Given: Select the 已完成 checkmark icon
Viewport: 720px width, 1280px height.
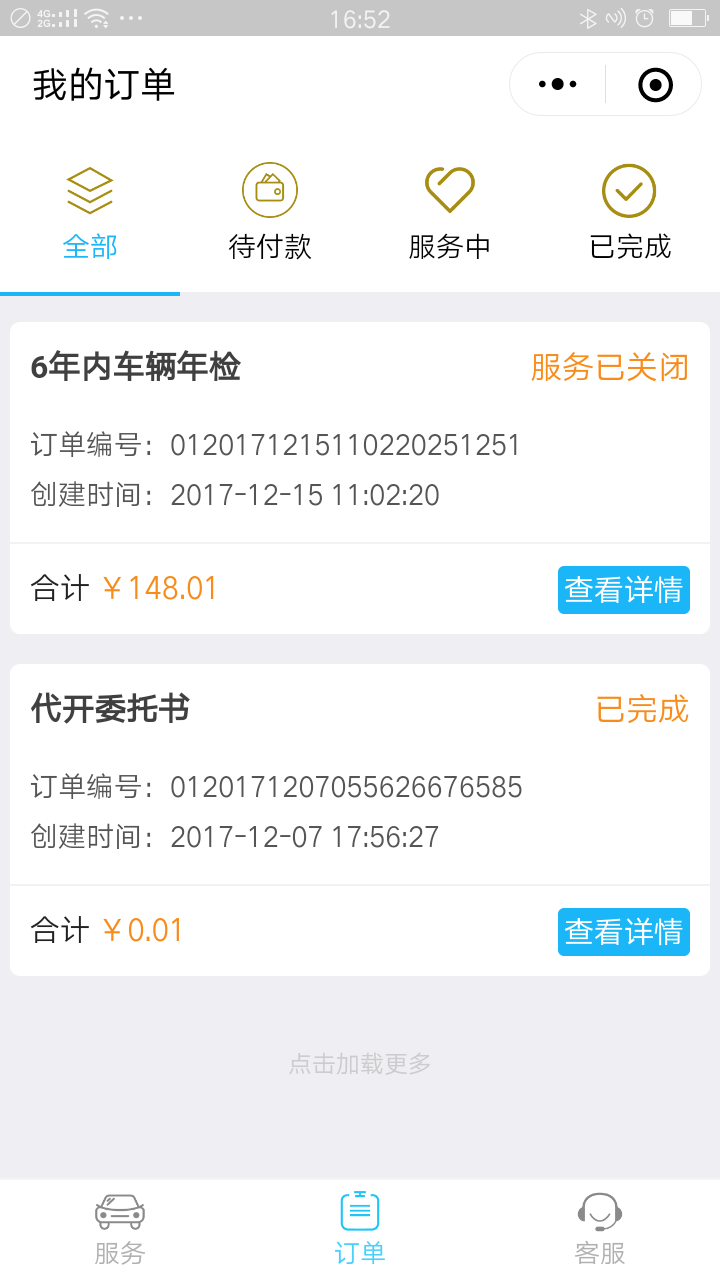Looking at the screenshot, I should (x=630, y=189).
